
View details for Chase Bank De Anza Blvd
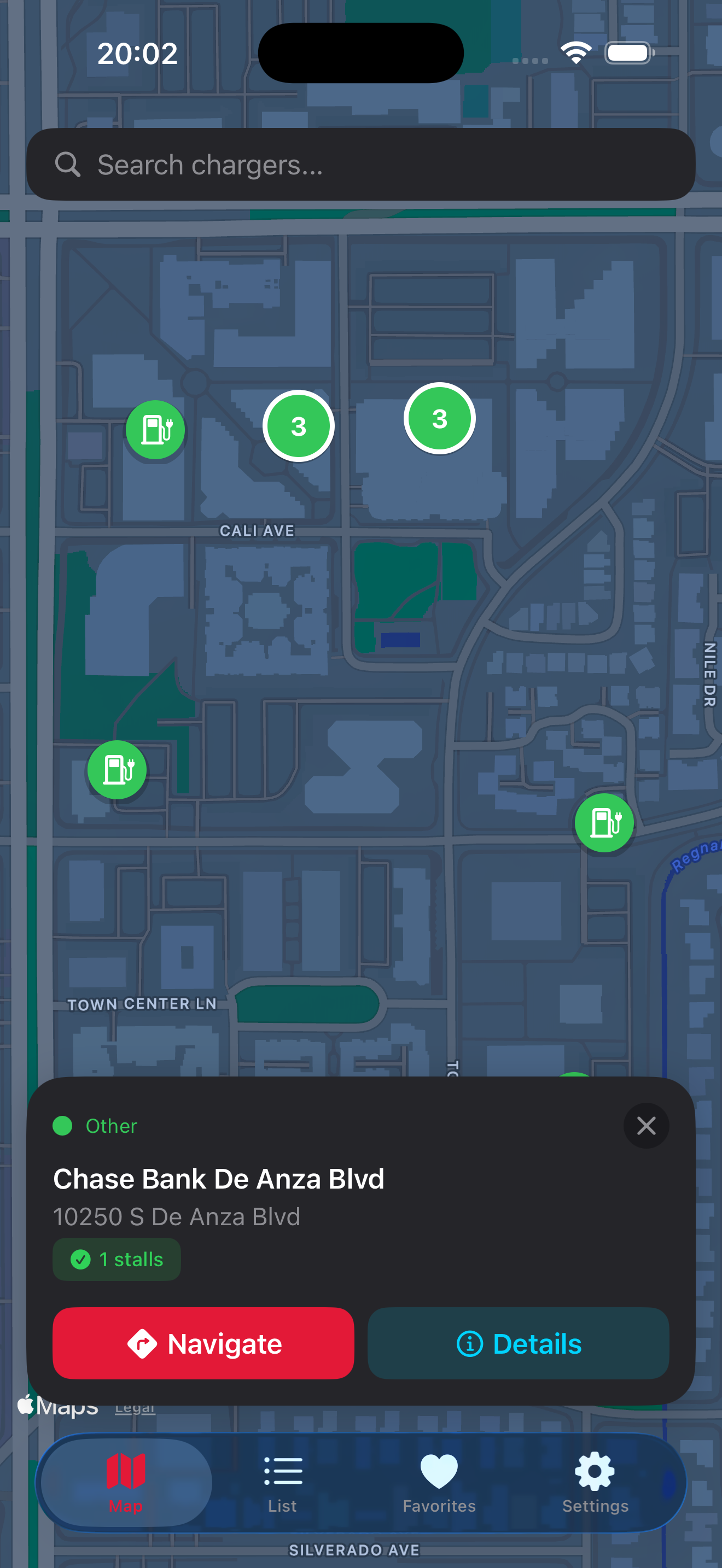coord(518,1343)
